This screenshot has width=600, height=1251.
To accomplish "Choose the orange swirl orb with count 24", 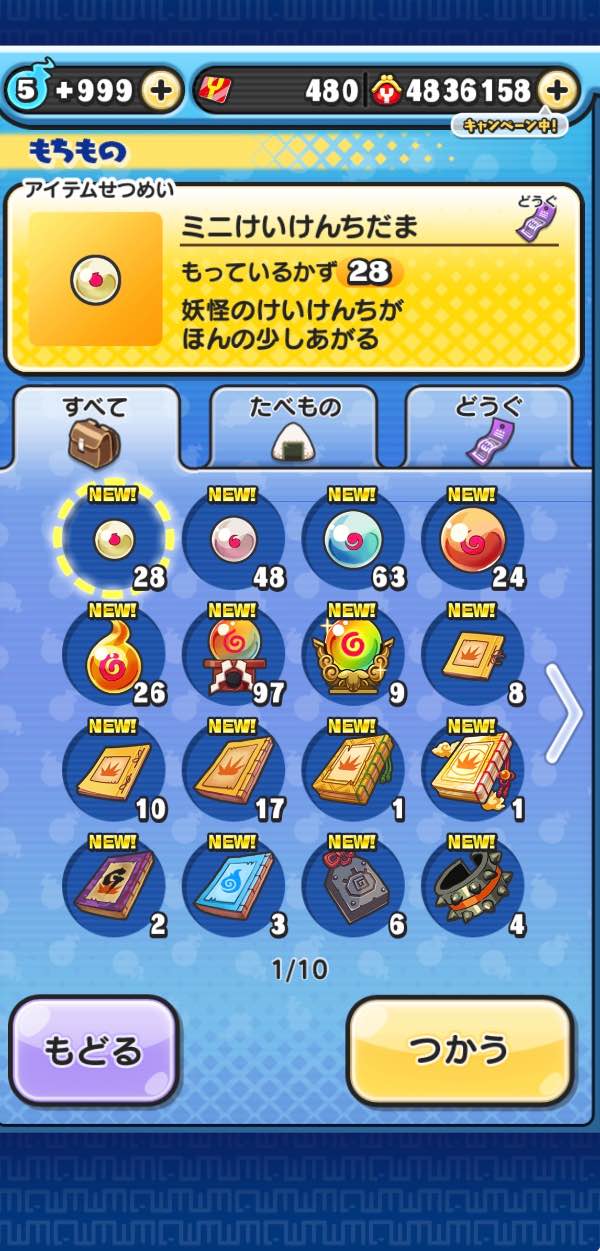I will (472, 541).
